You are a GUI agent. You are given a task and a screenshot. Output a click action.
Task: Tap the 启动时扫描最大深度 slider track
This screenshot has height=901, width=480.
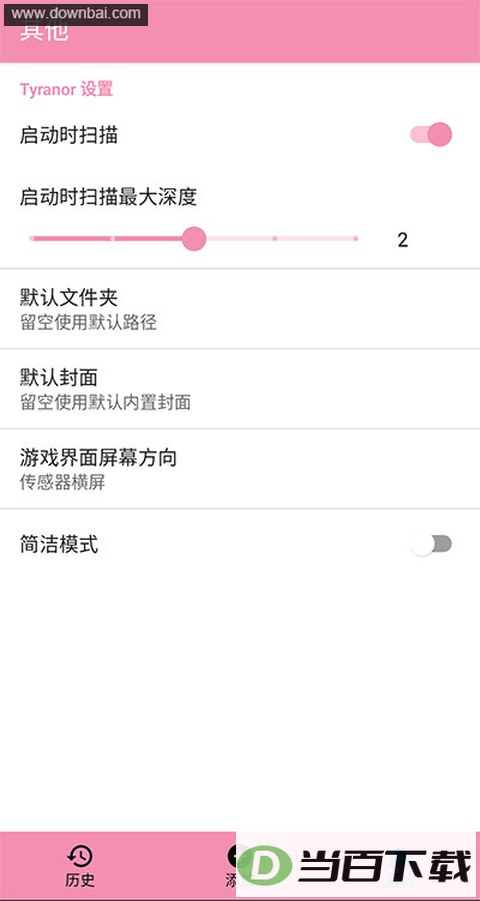tap(194, 238)
